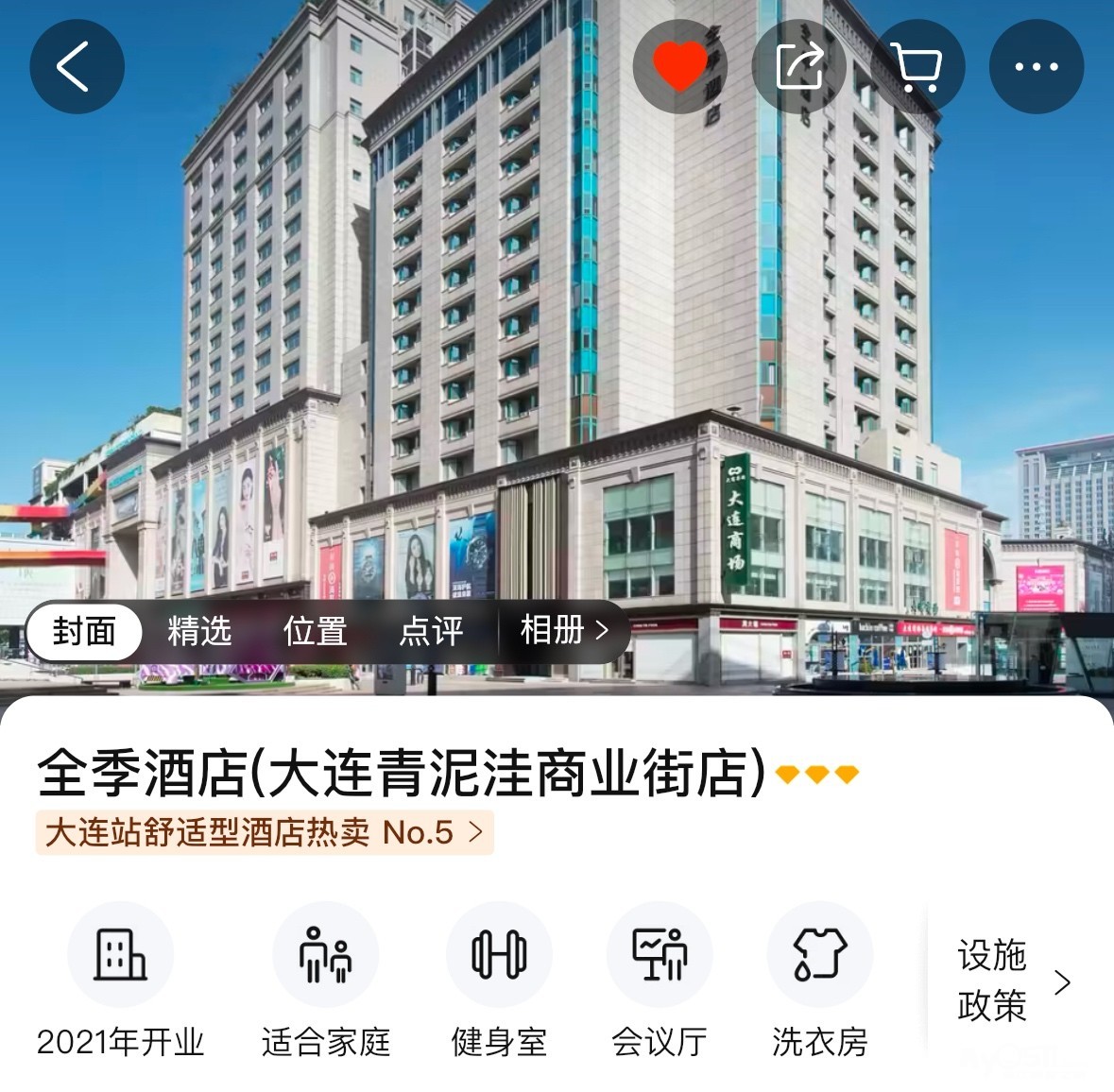Open 设施政策 facilities and policies
Image resolution: width=1114 pixels, height=1092 pixels.
[x=1013, y=981]
